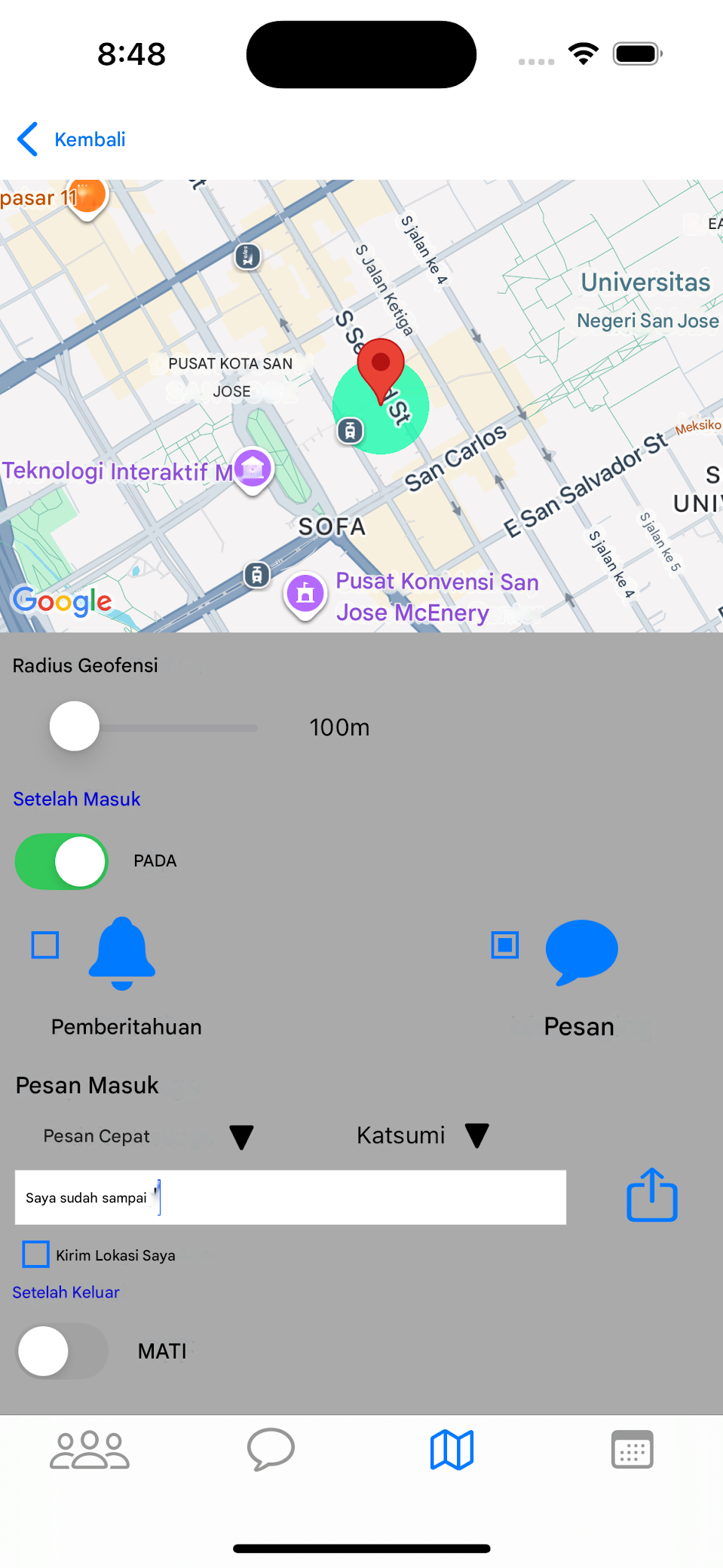Image resolution: width=723 pixels, height=1568 pixels.
Task: Open the Setelah Masuk section
Action: click(x=76, y=799)
